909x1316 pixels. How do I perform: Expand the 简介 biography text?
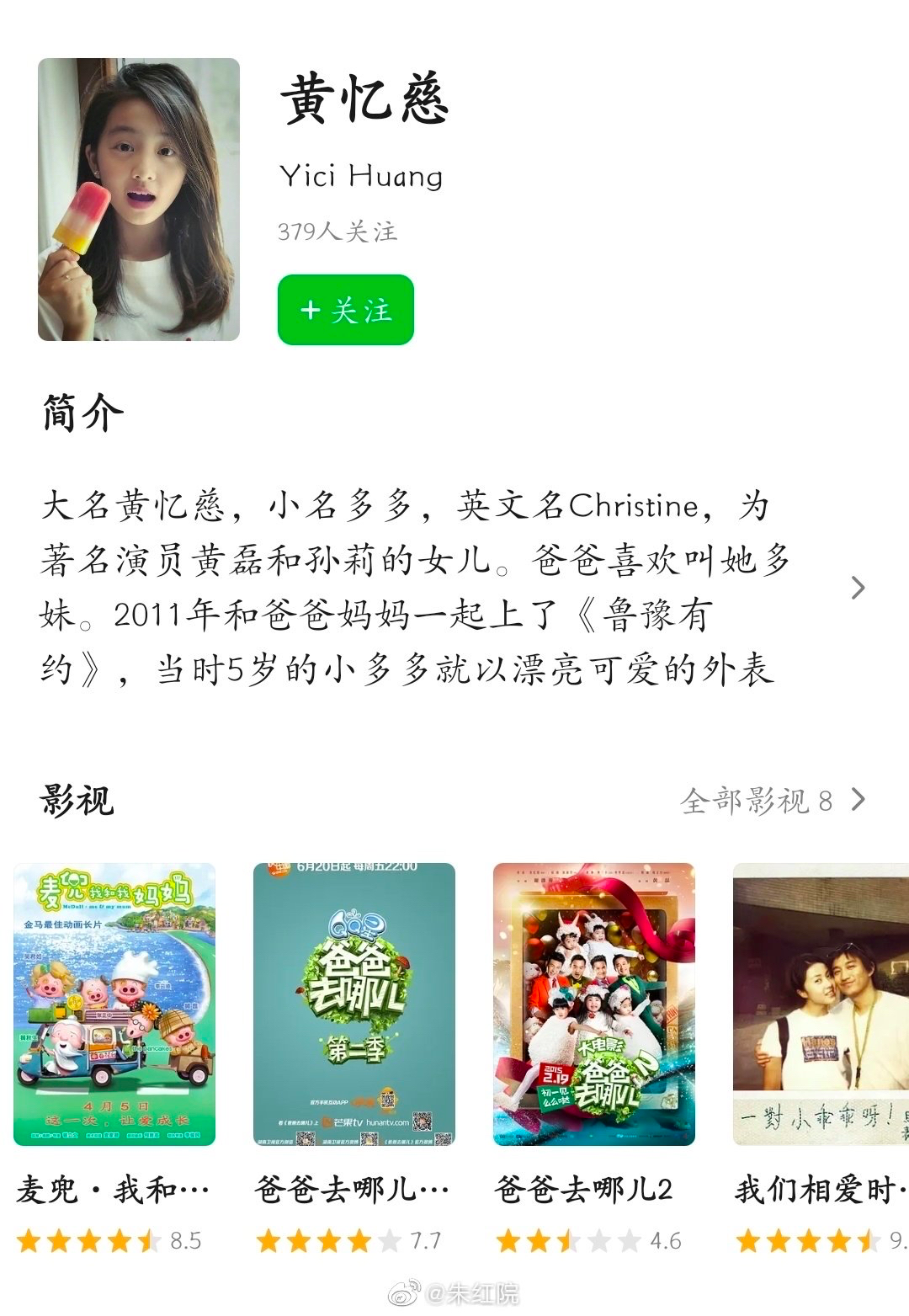pyautogui.click(x=858, y=588)
